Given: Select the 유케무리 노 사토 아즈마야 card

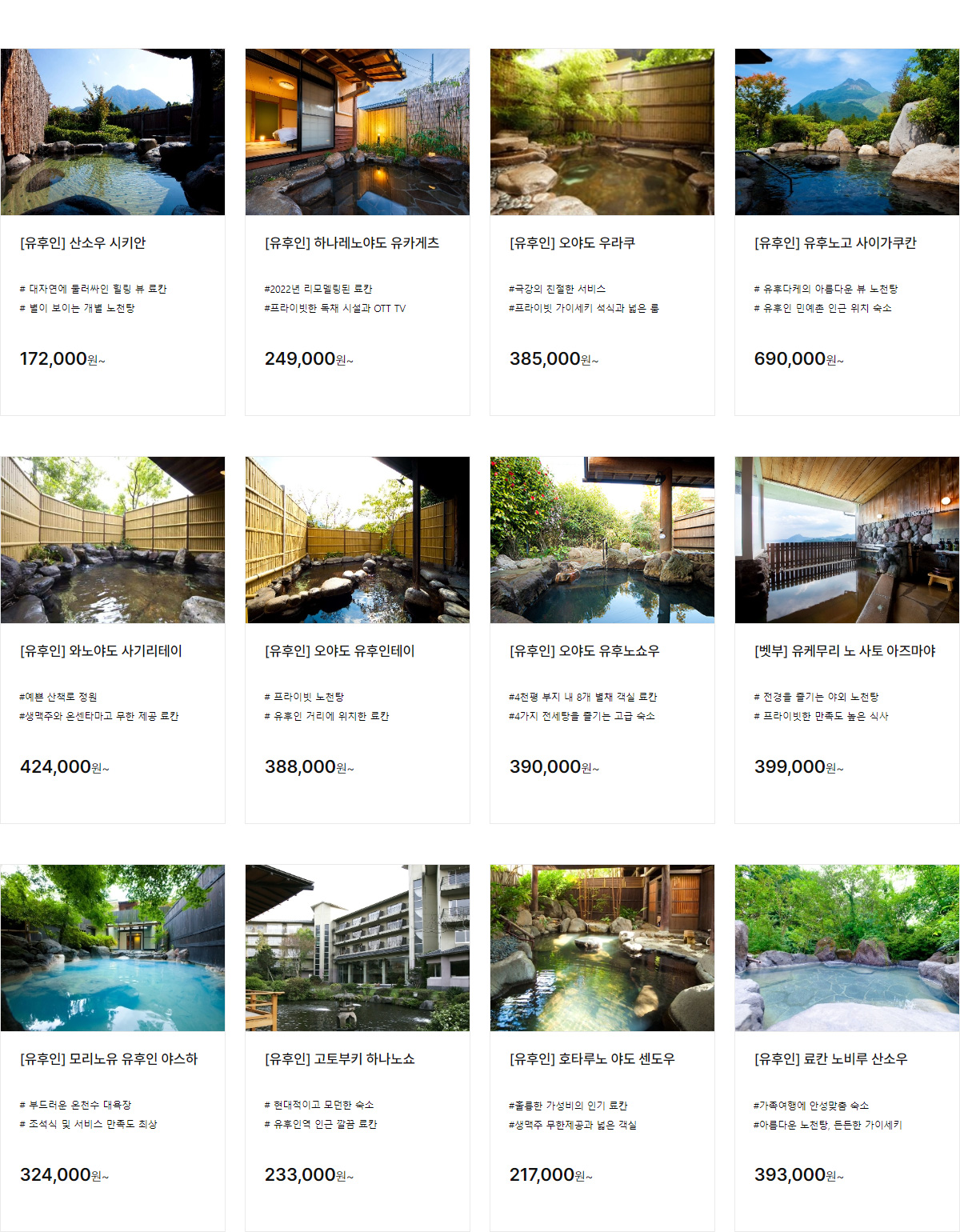Looking at the screenshot, I should tap(845, 651).
